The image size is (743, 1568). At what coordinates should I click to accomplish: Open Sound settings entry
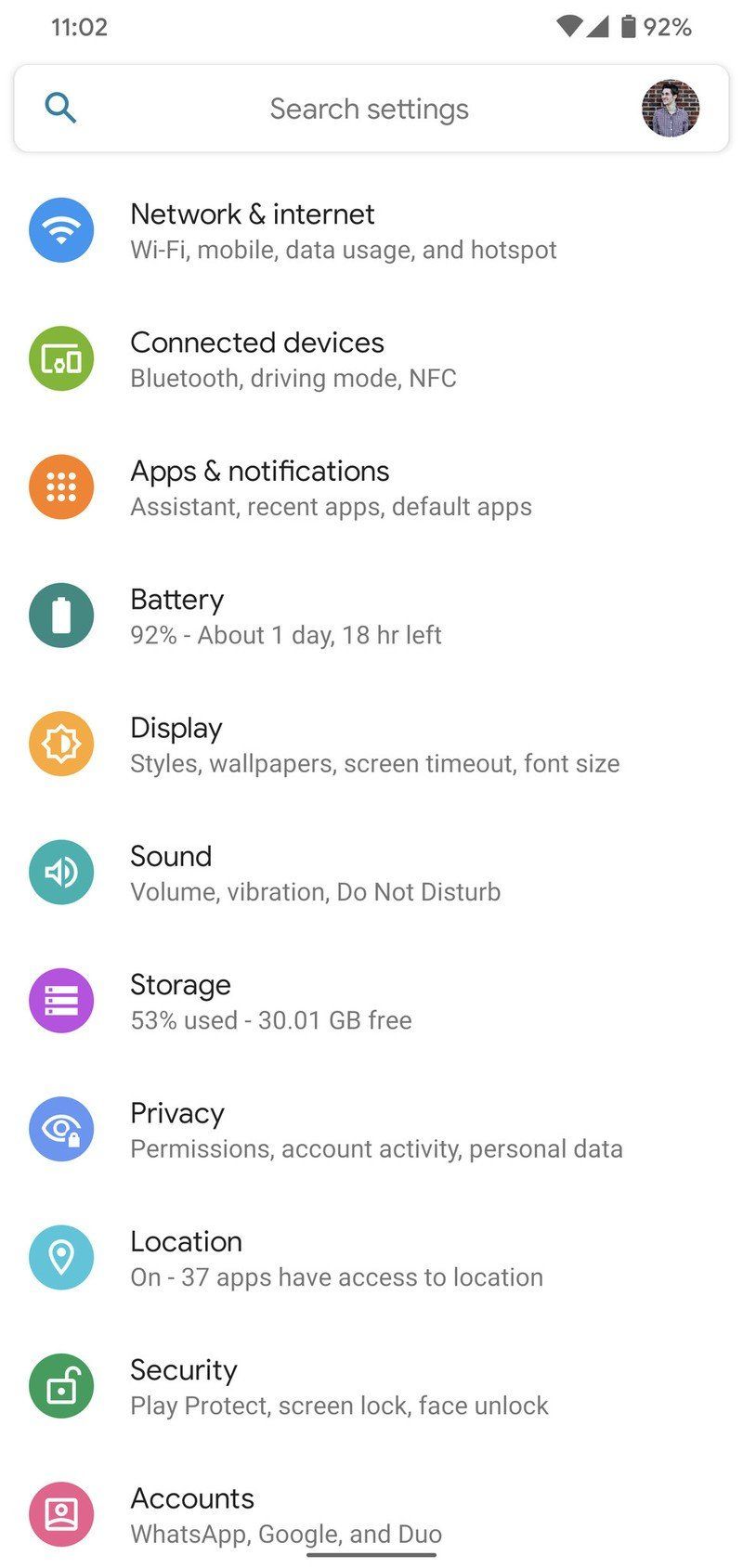tap(371, 872)
